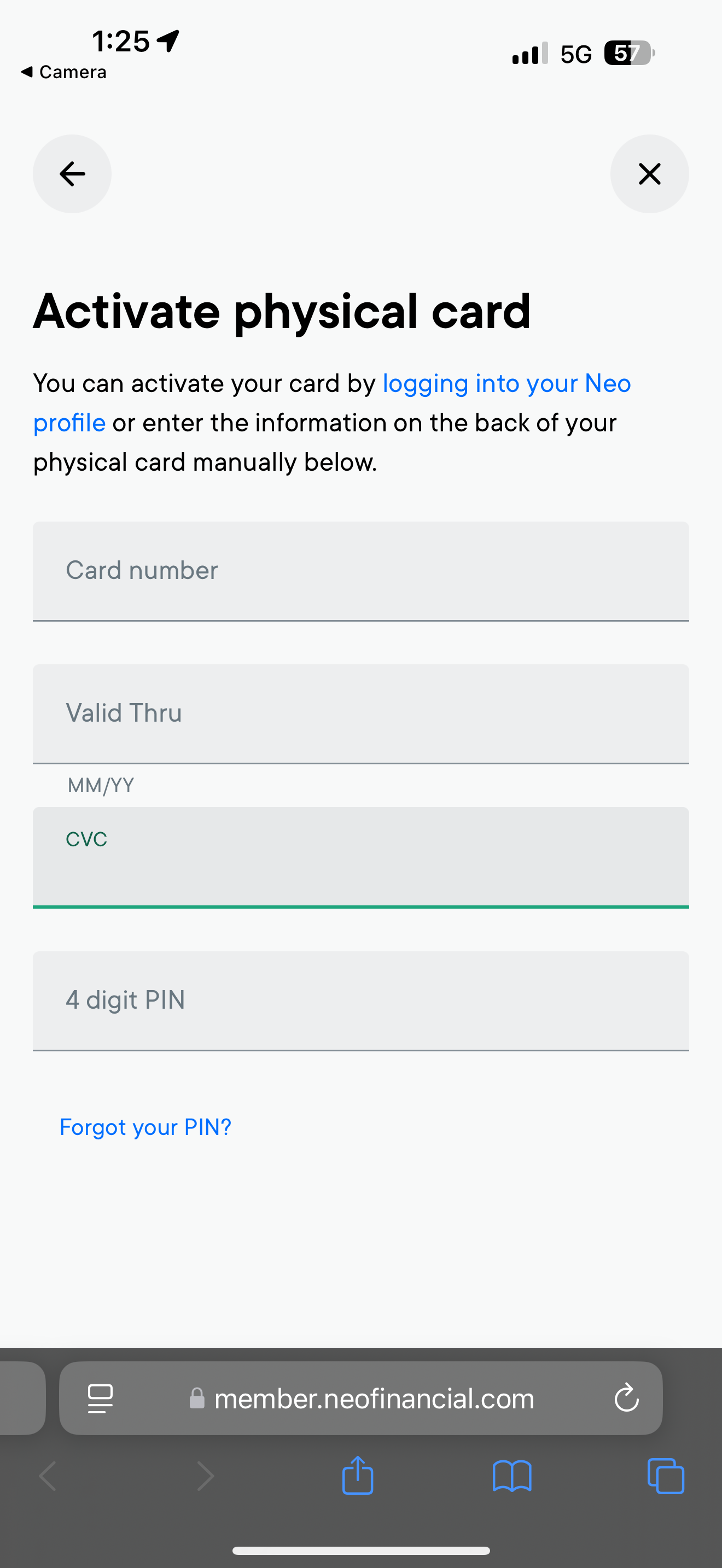The width and height of the screenshot is (722, 1568).
Task: Tap the neofinancial address bar
Action: point(374,1399)
